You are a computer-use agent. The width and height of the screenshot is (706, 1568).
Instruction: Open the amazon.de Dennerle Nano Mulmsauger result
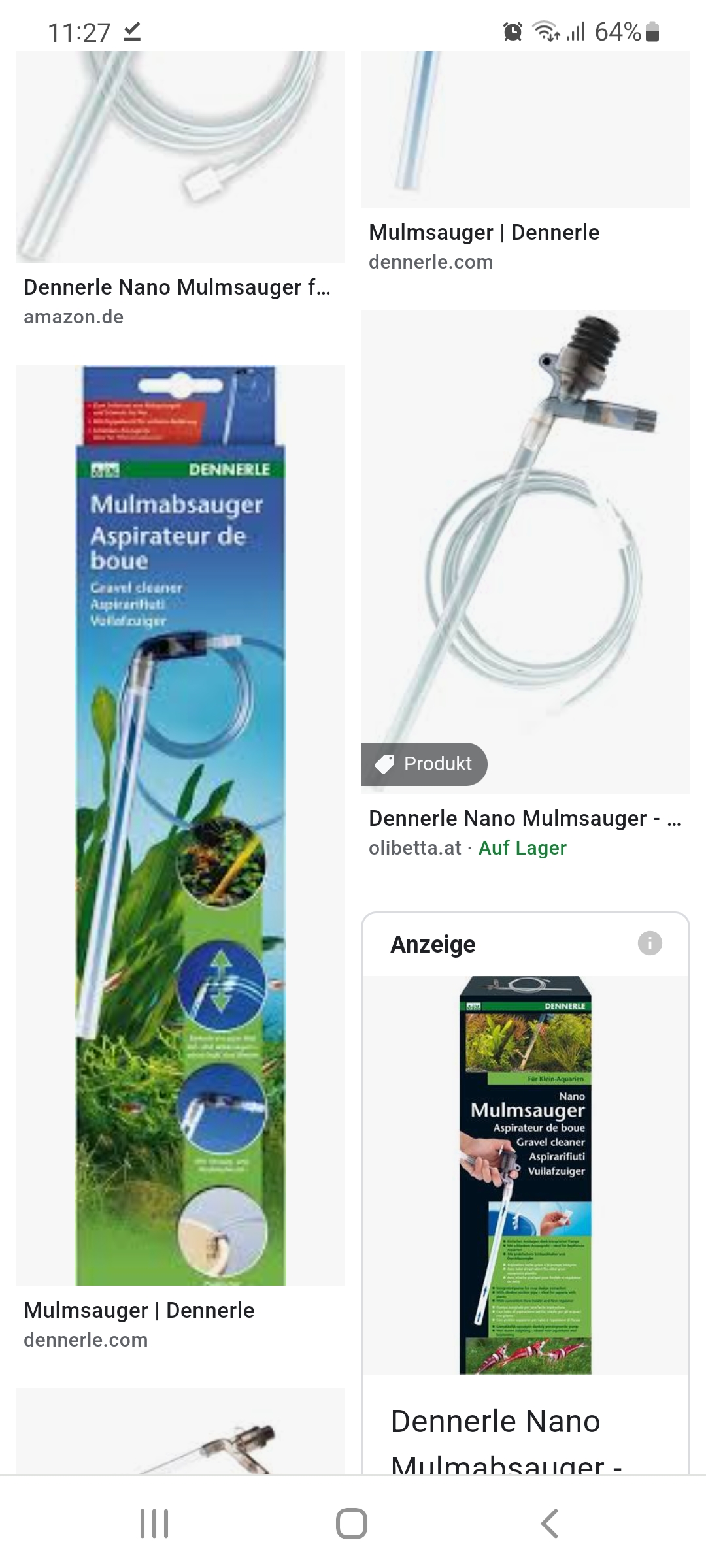[176, 287]
